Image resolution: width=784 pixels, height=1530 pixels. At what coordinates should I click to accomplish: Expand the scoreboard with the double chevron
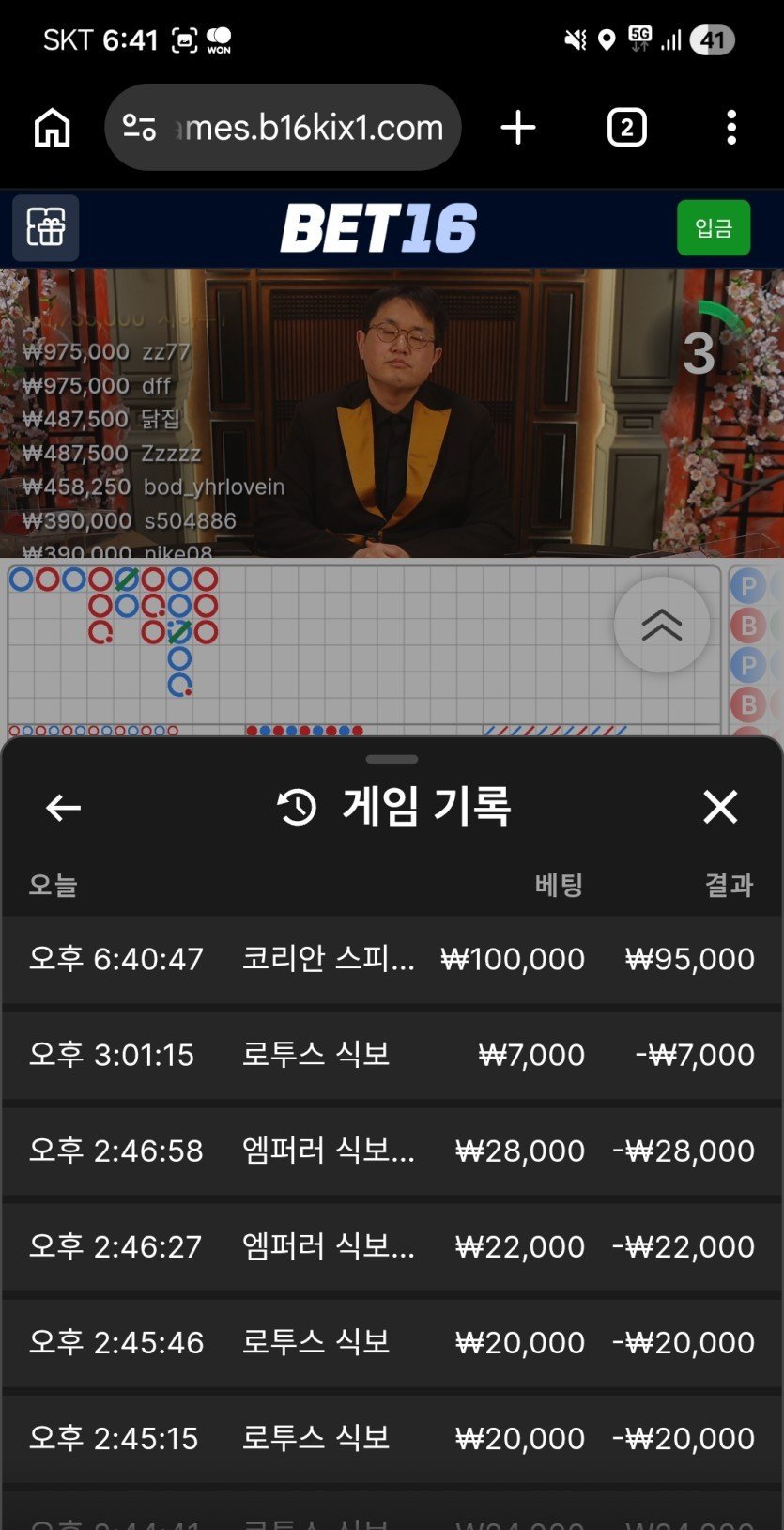661,625
